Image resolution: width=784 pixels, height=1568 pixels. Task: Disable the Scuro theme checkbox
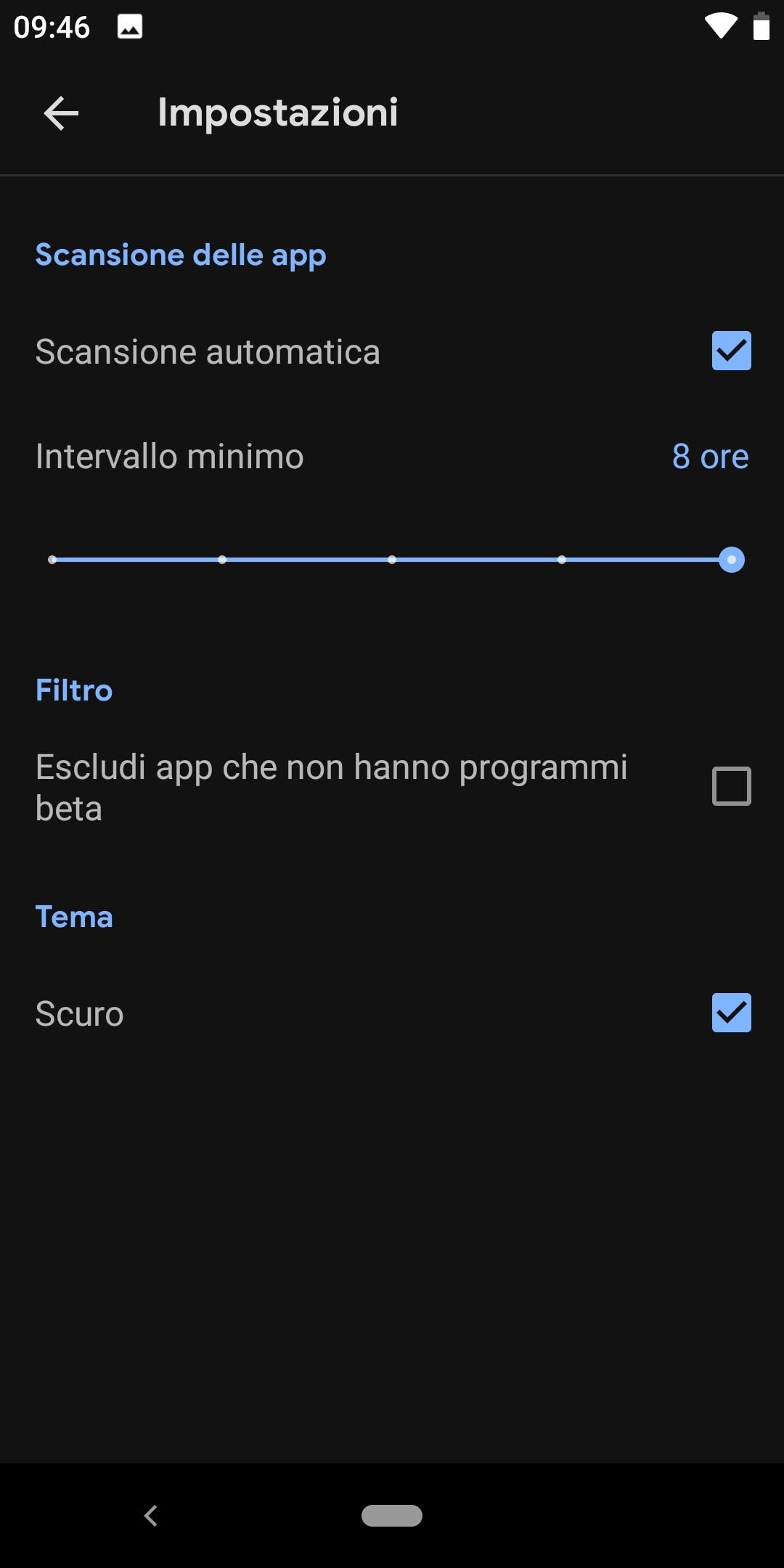731,1013
